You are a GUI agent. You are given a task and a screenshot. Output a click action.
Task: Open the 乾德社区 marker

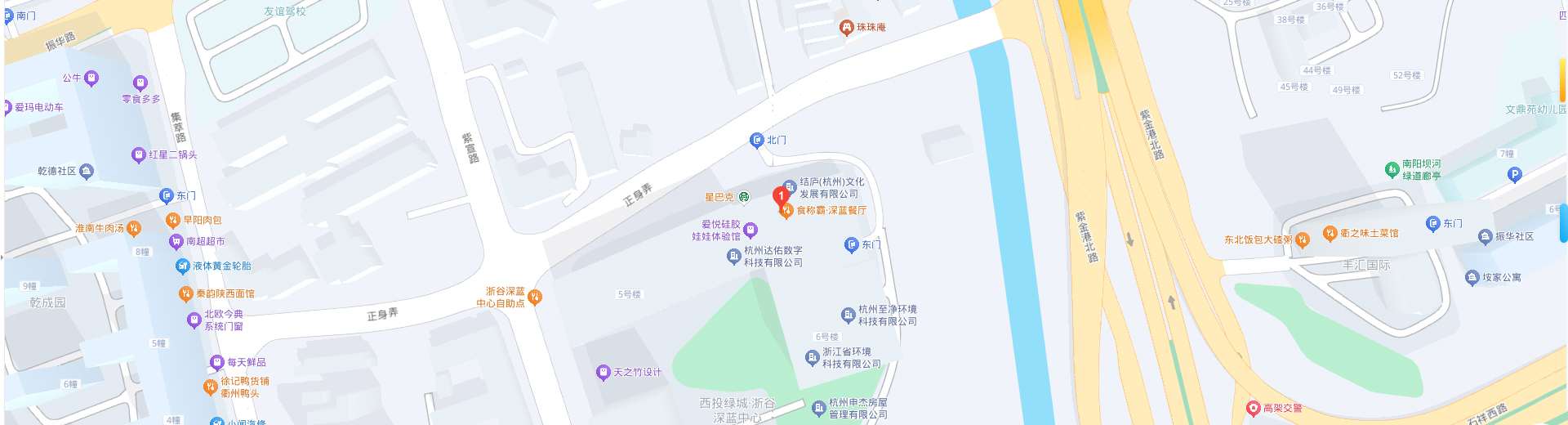pos(86,172)
